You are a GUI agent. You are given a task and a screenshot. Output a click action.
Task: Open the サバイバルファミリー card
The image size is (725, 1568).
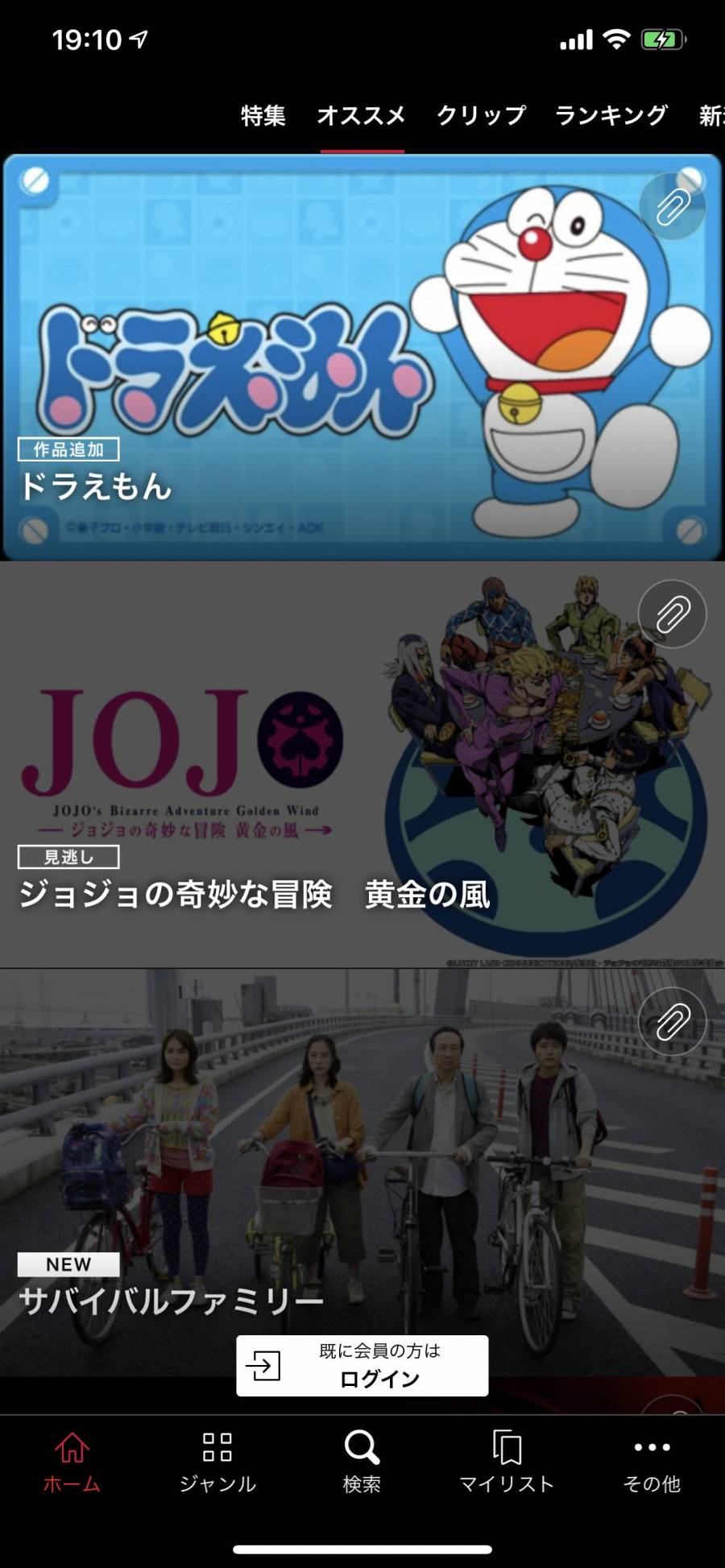click(x=322, y=1168)
